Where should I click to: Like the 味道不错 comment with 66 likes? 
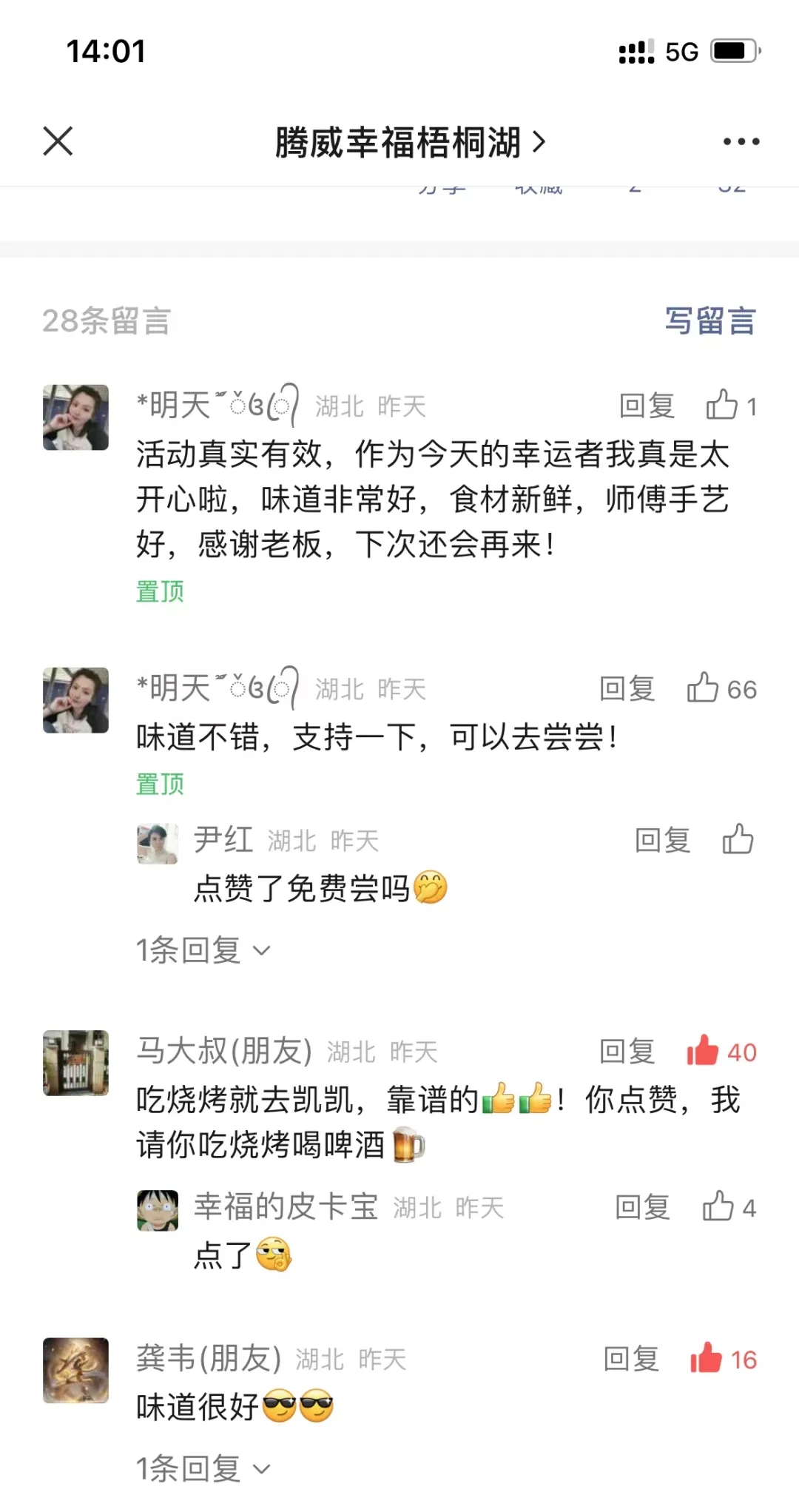[x=704, y=688]
